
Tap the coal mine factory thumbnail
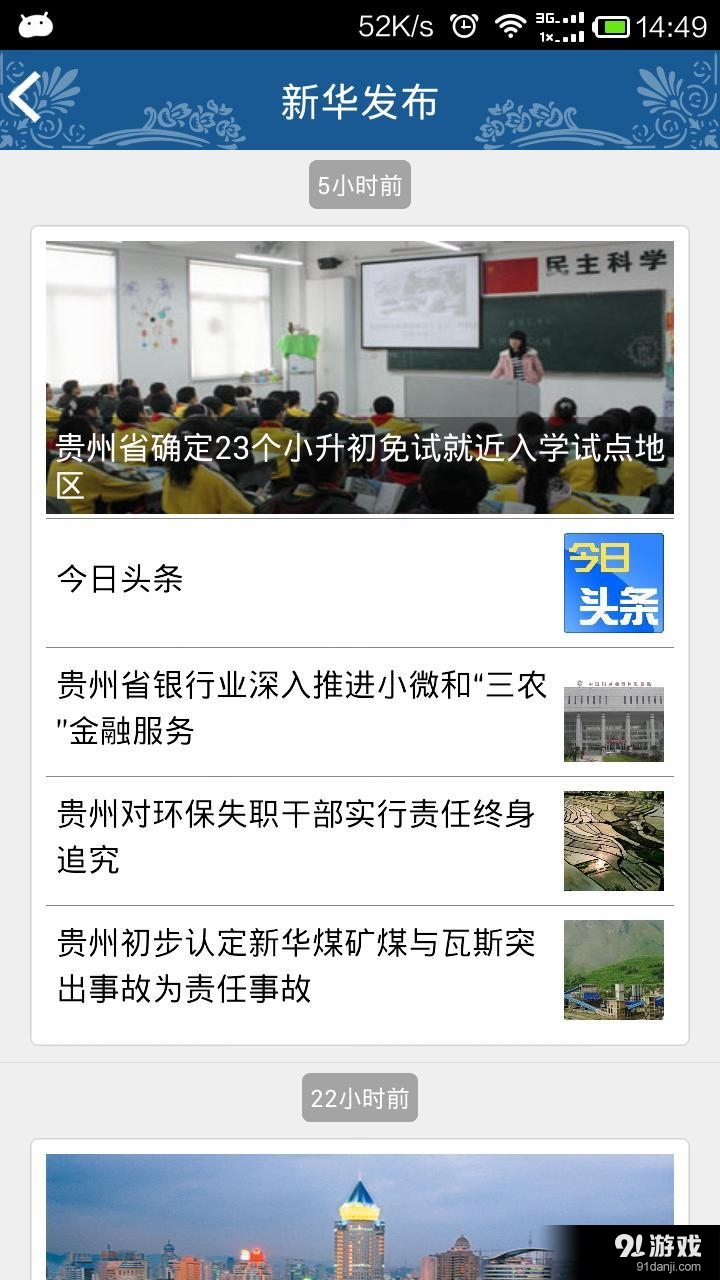[614, 969]
